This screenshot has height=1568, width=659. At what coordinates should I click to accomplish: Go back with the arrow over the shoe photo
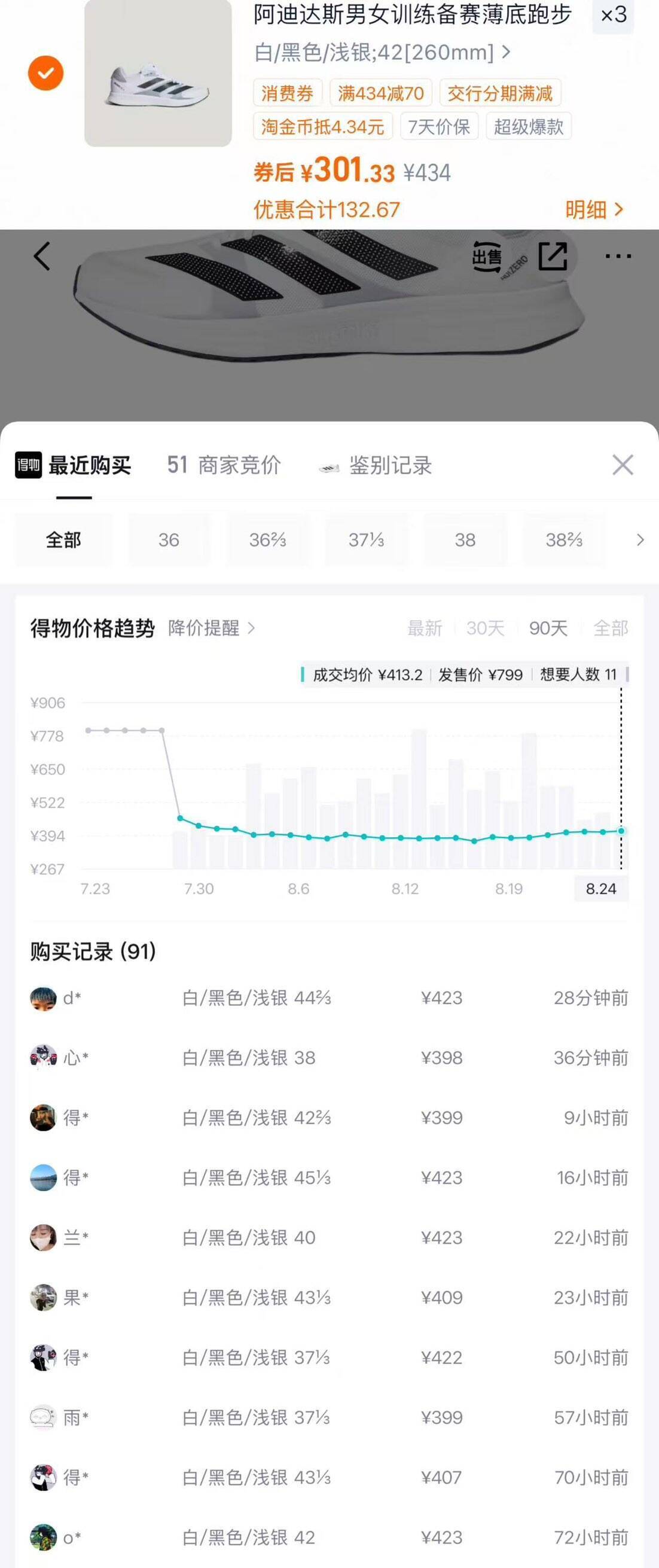[x=42, y=256]
